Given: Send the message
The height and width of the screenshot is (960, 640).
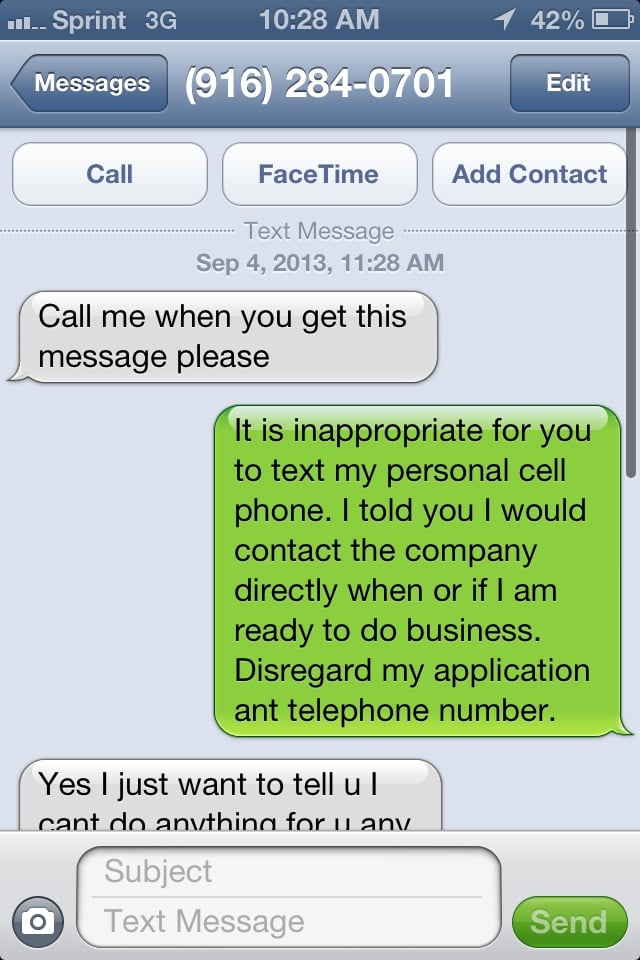Looking at the screenshot, I should tap(568, 921).
